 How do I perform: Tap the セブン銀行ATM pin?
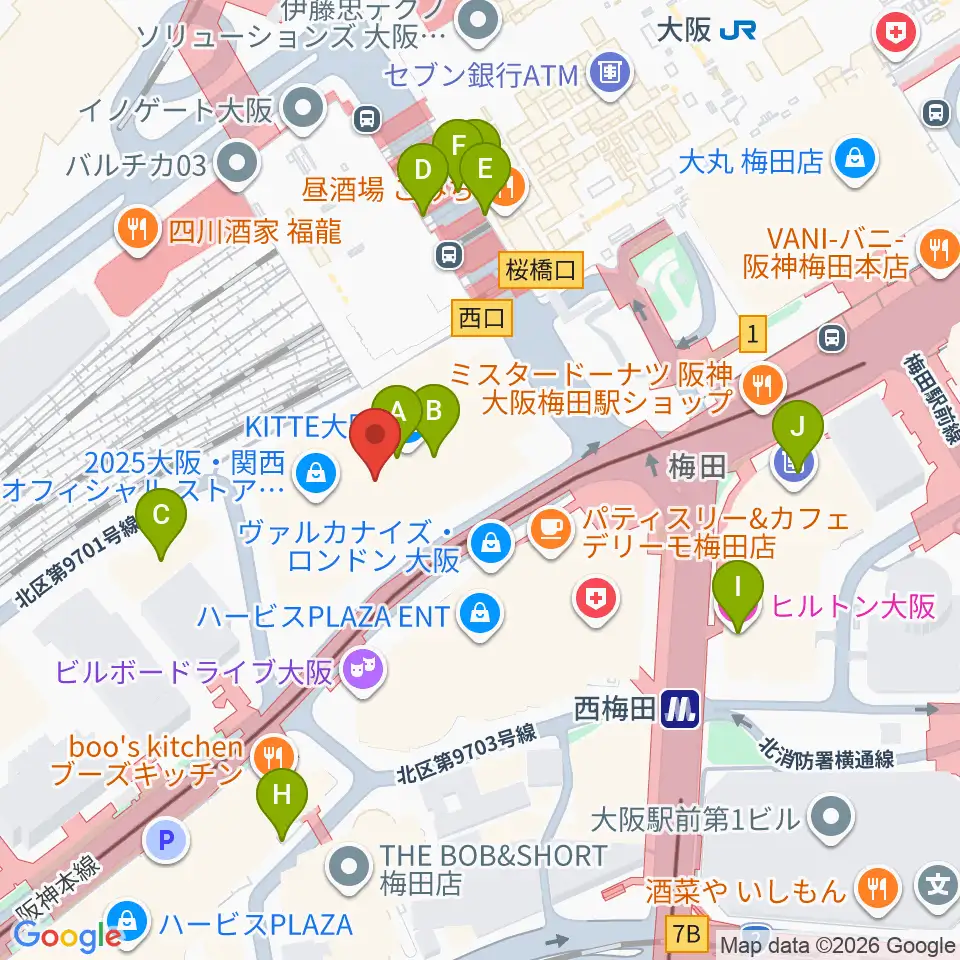(x=610, y=73)
